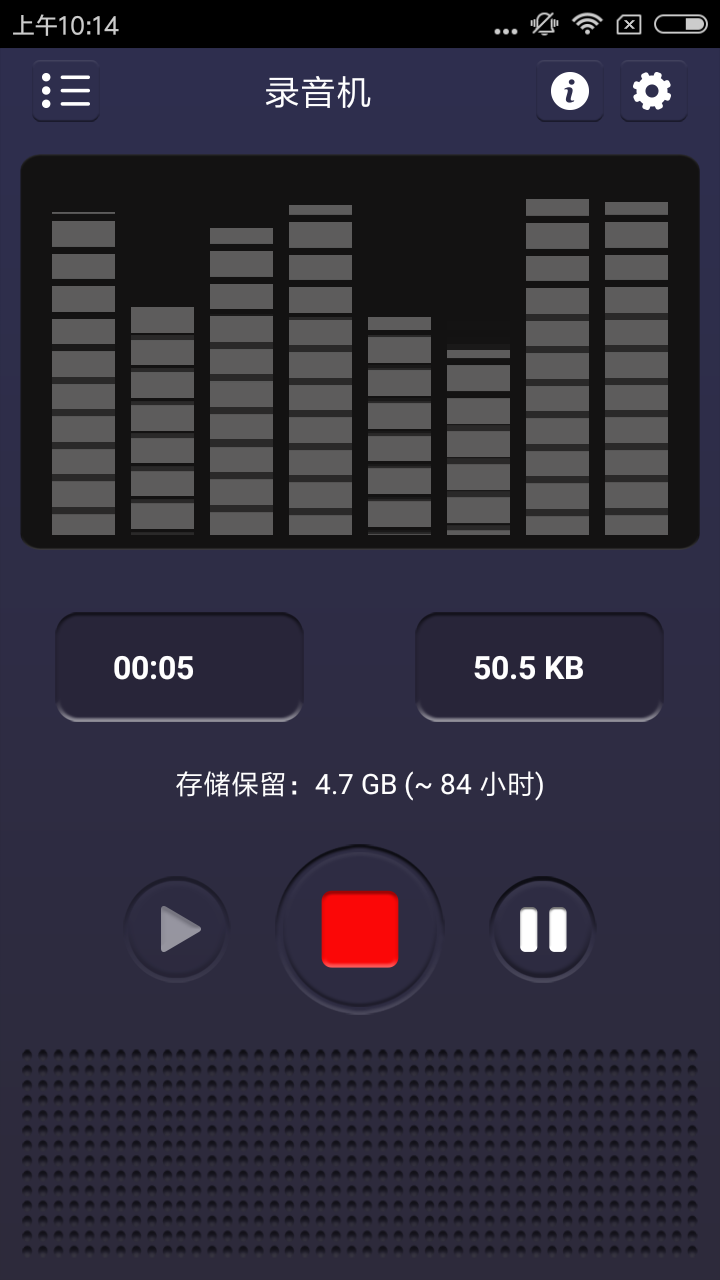The height and width of the screenshot is (1280, 720).
Task: Tap the audio level visualizer
Action: coord(360,350)
